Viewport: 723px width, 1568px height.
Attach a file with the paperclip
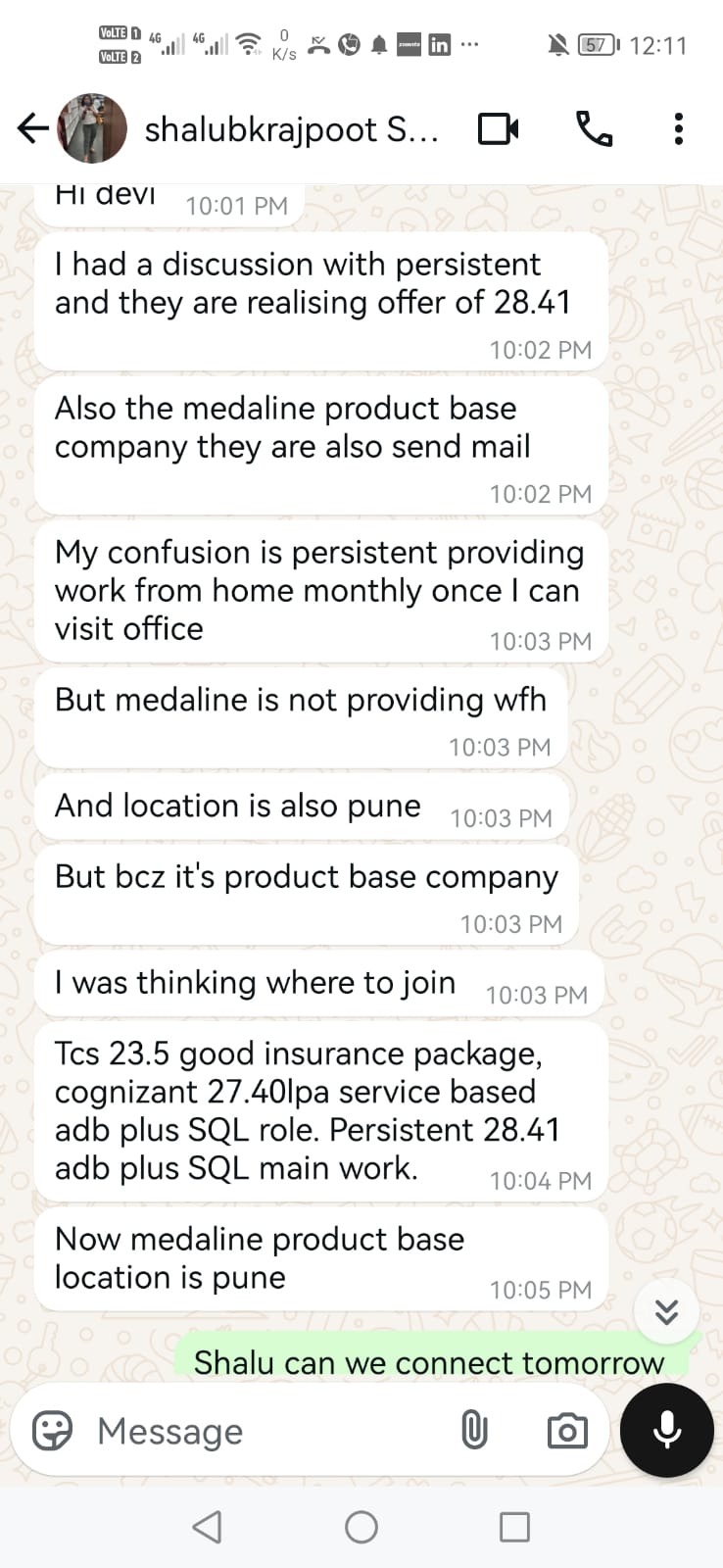tap(474, 1431)
